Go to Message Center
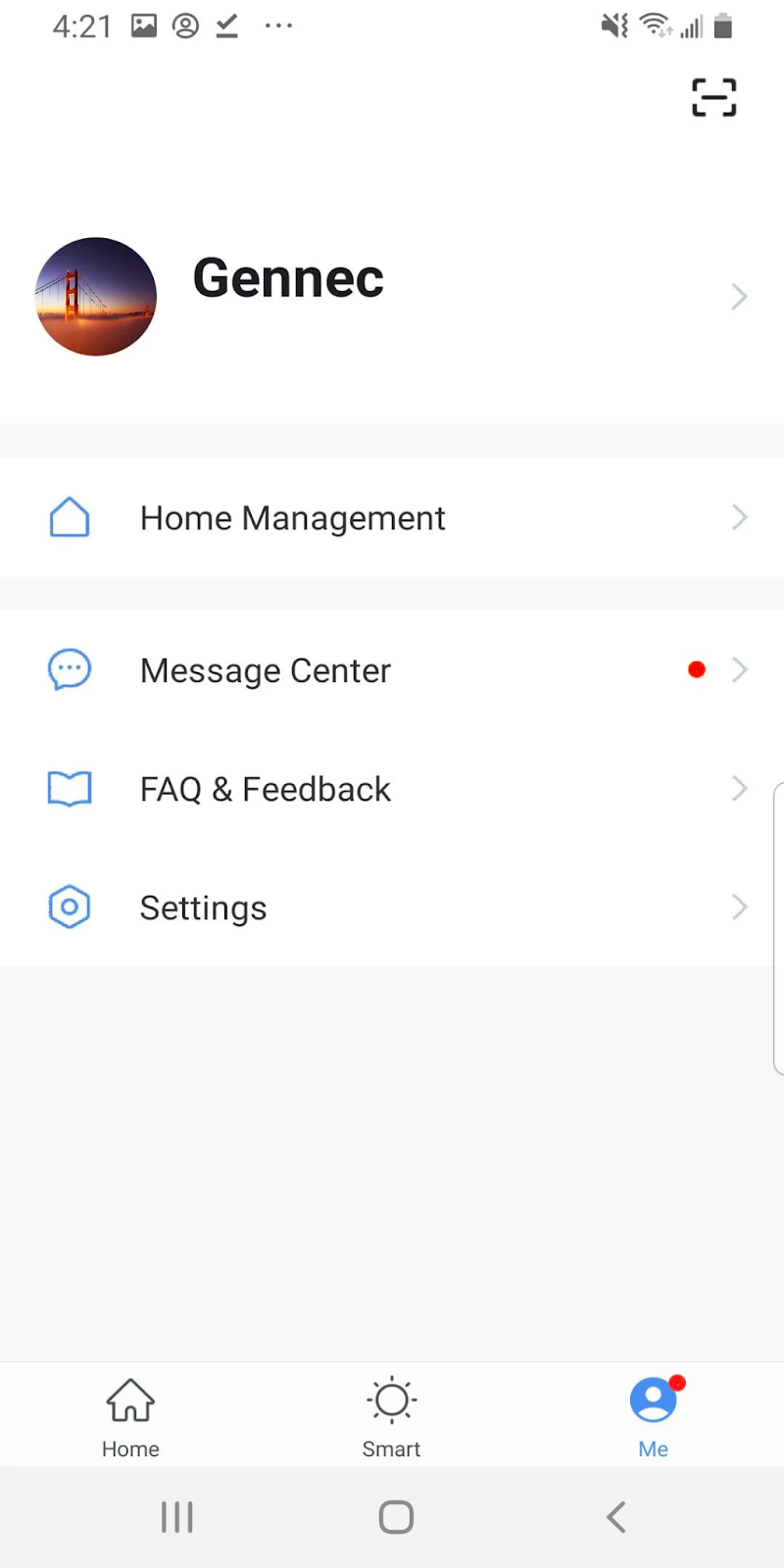The width and height of the screenshot is (784, 1568). point(392,670)
